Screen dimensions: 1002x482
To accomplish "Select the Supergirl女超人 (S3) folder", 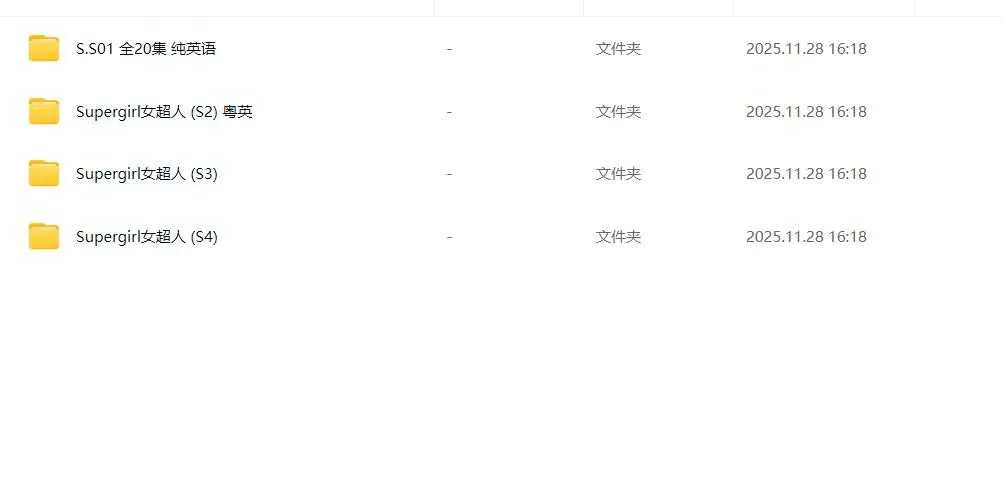I will (146, 174).
